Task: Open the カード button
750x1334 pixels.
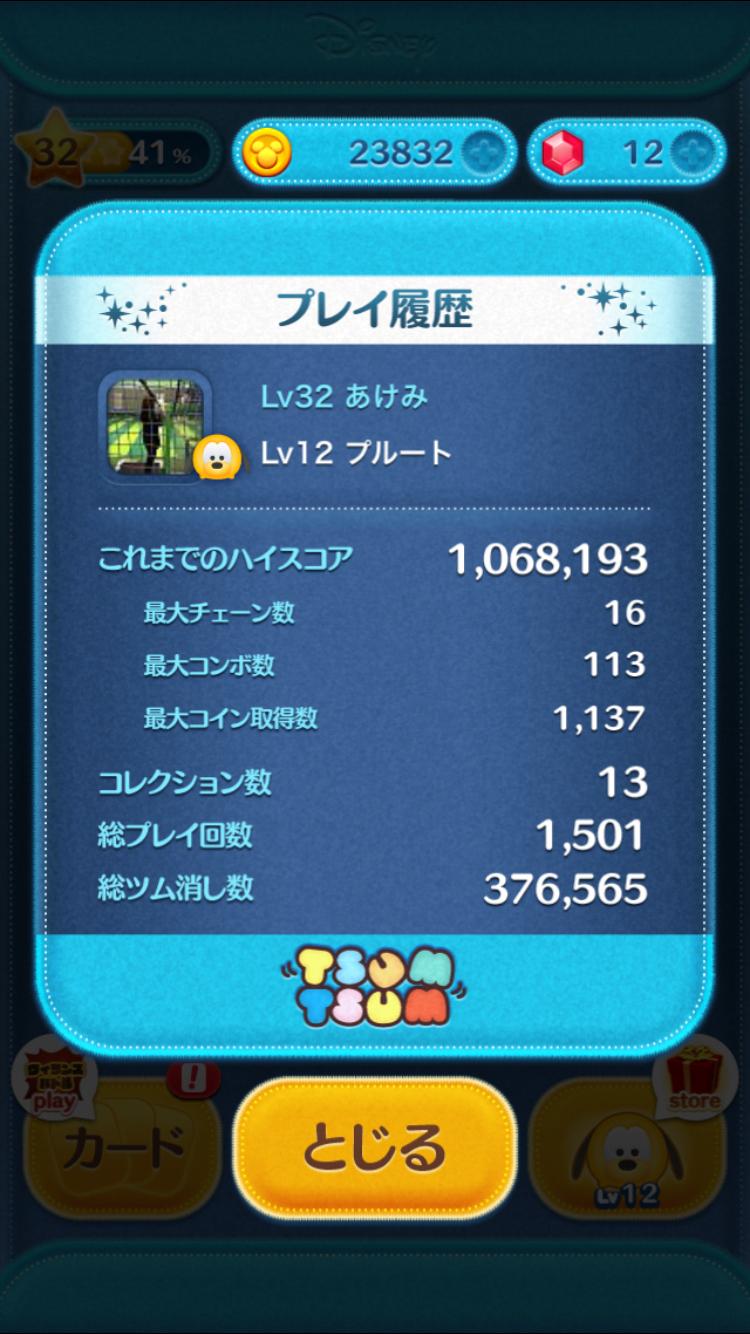Action: pyautogui.click(x=122, y=1148)
